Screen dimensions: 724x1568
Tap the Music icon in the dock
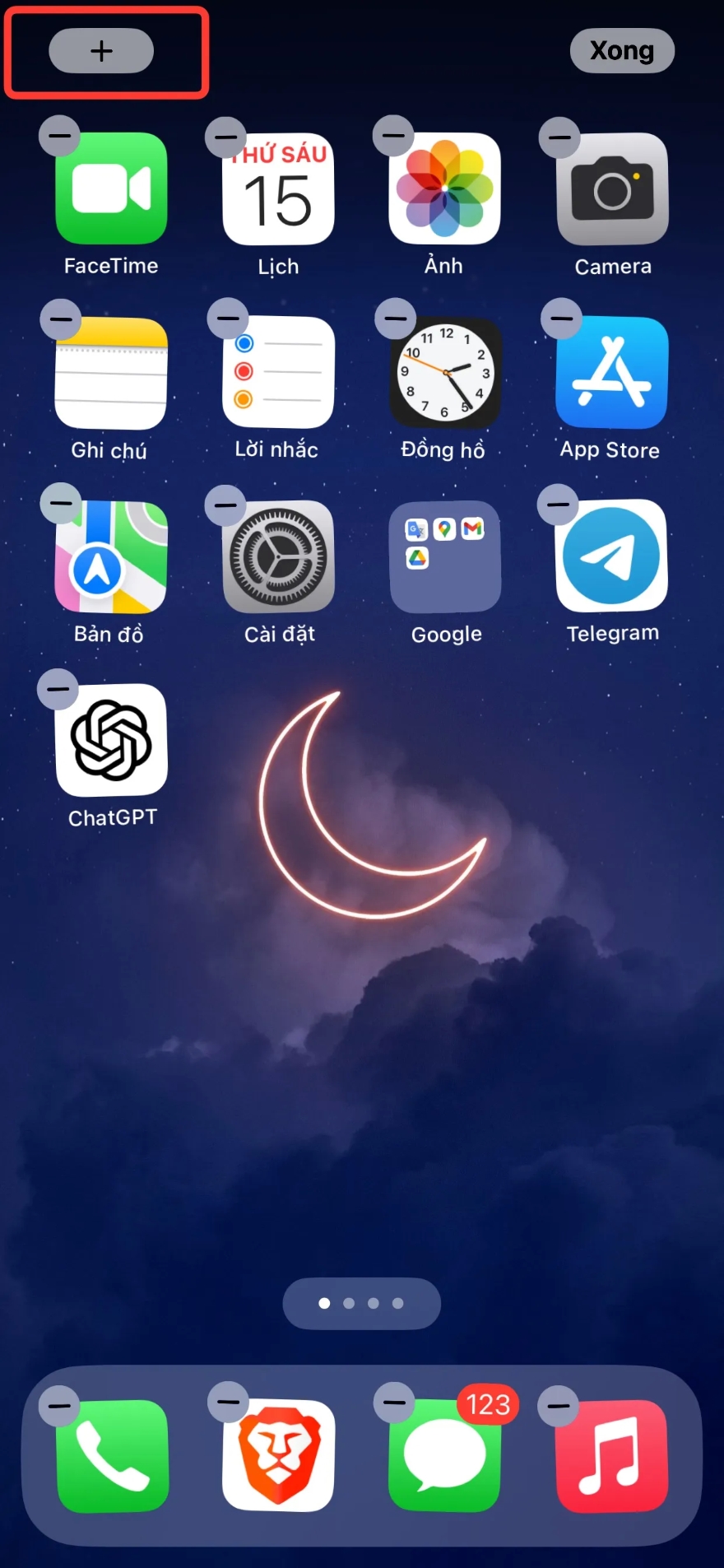610,1455
